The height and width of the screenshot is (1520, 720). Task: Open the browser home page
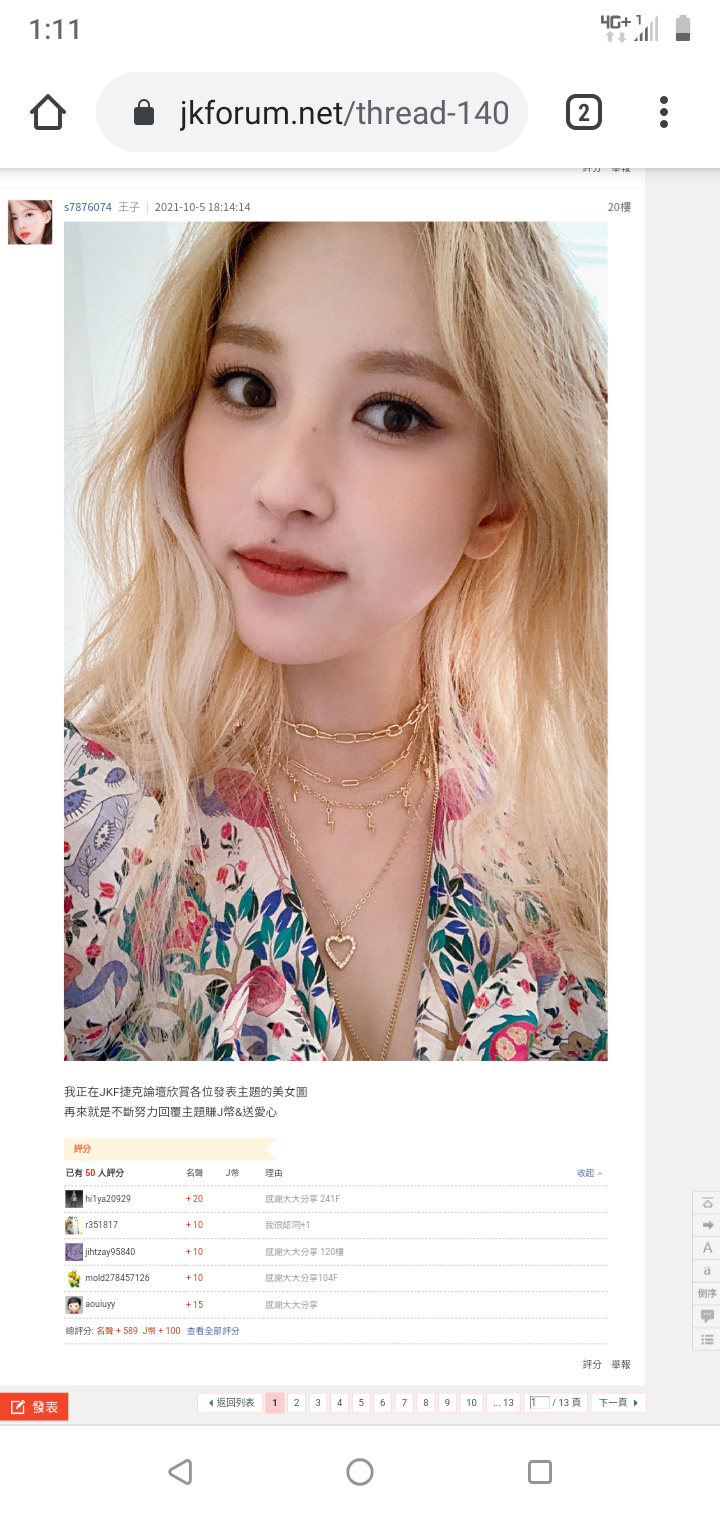pyautogui.click(x=48, y=113)
